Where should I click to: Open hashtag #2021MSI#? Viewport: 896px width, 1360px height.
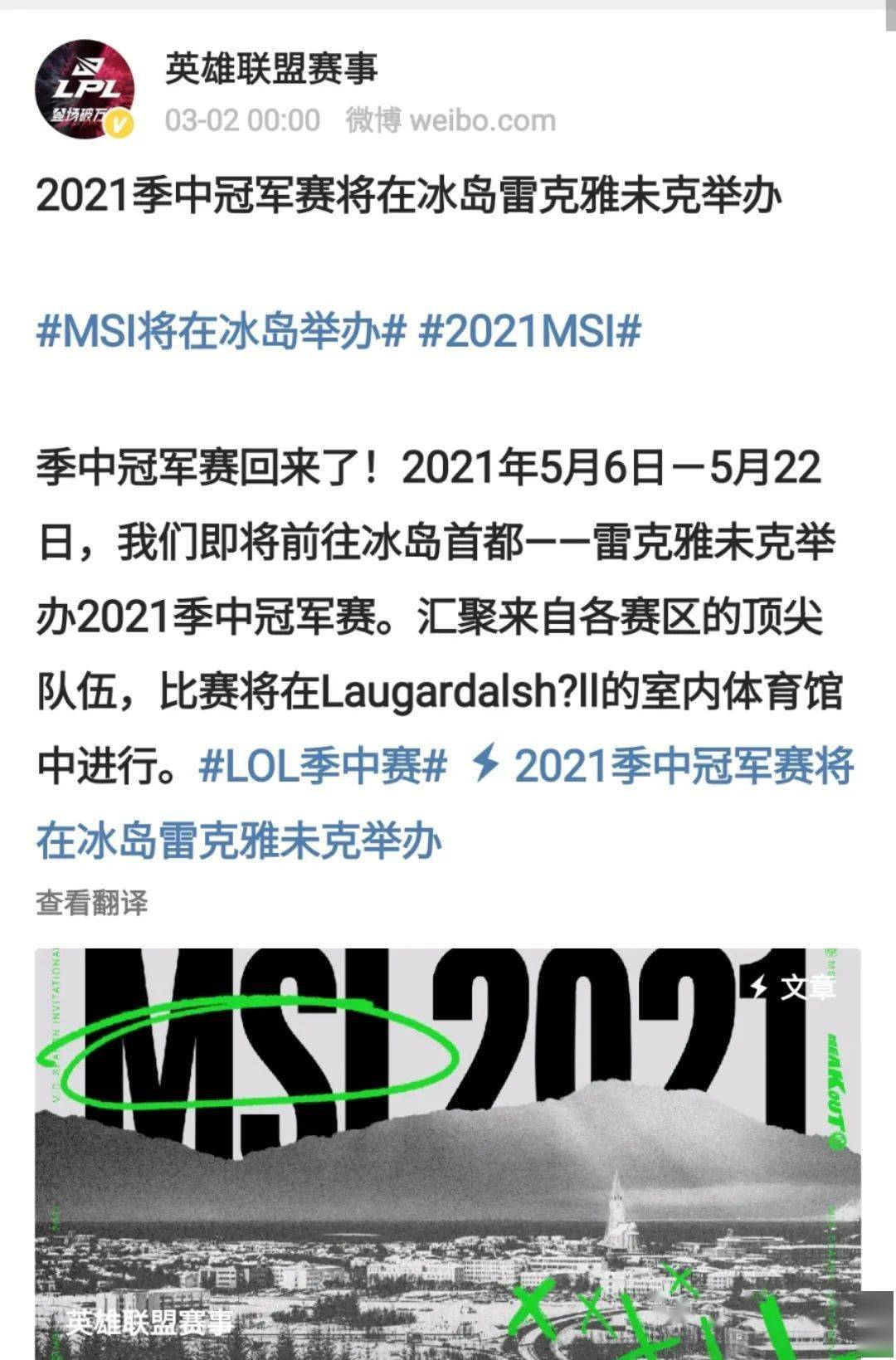(530, 332)
